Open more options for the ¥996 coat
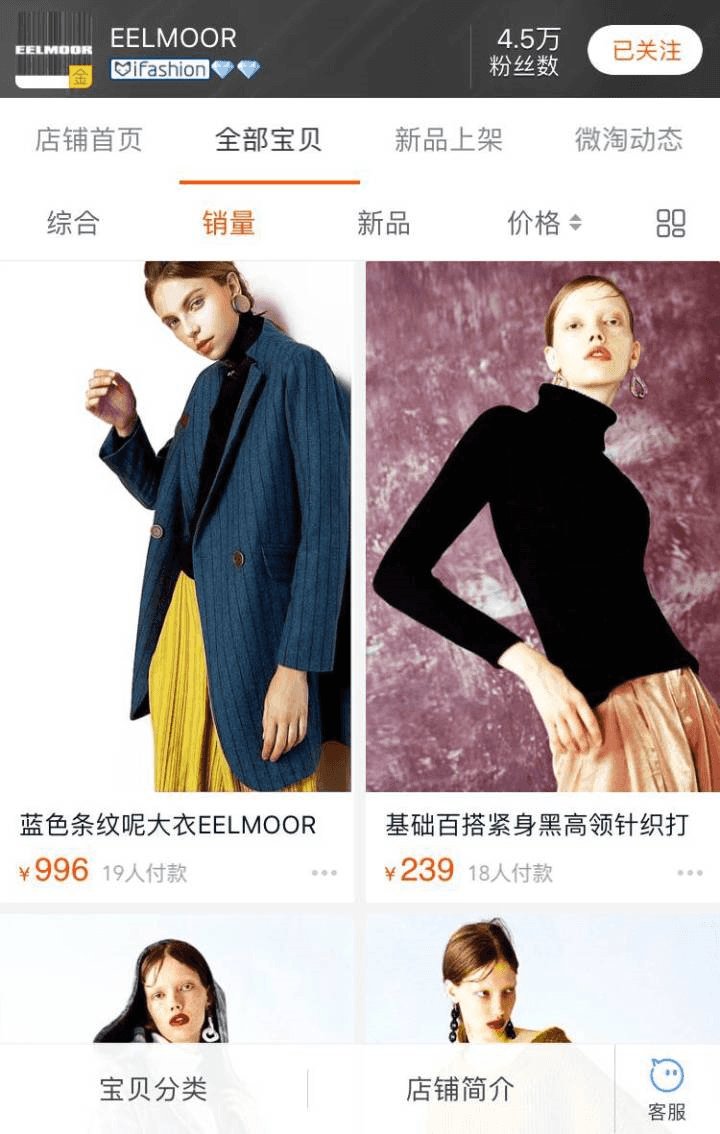The image size is (720, 1134). coord(324,873)
